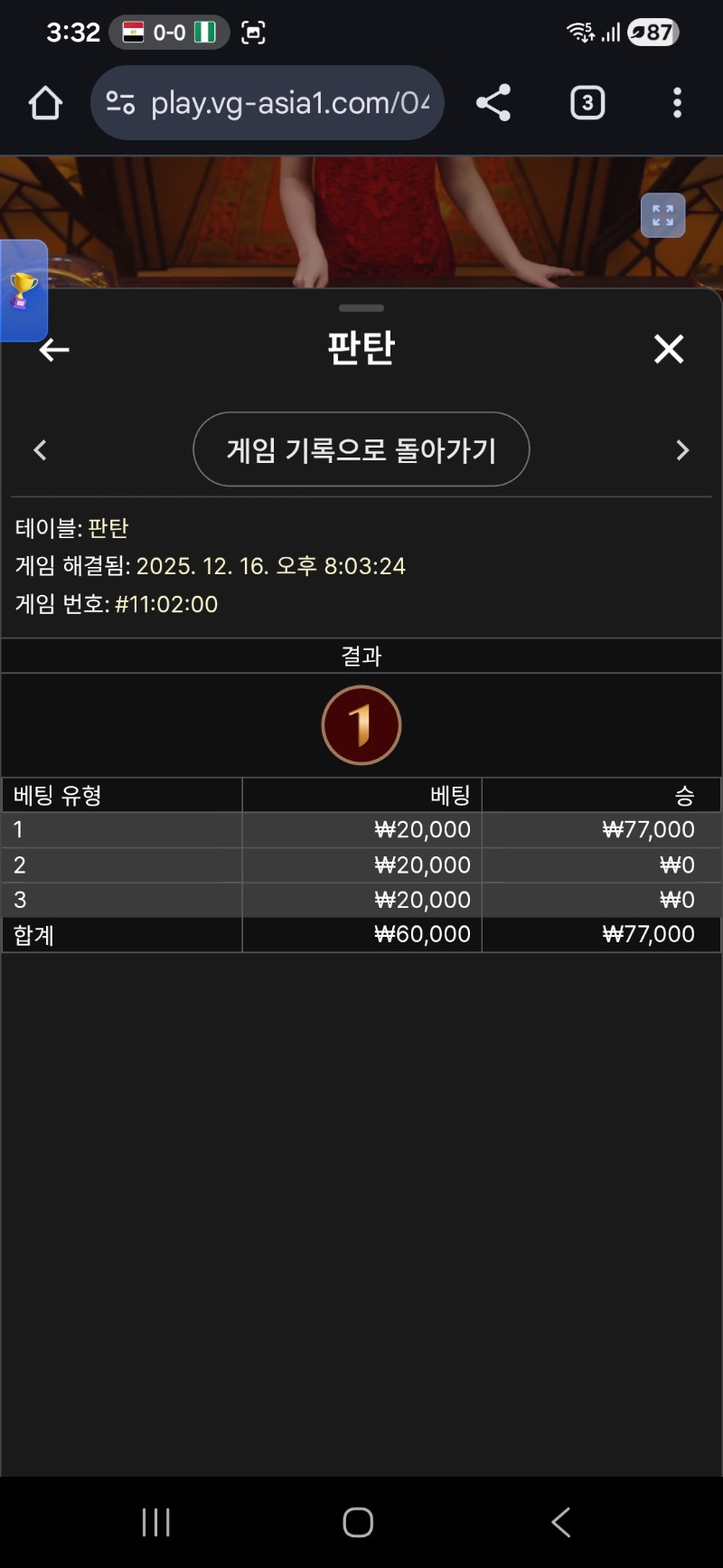This screenshot has width=723, height=1568.
Task: Tap 게임 기록으로 돌아가기 button
Action: click(361, 449)
